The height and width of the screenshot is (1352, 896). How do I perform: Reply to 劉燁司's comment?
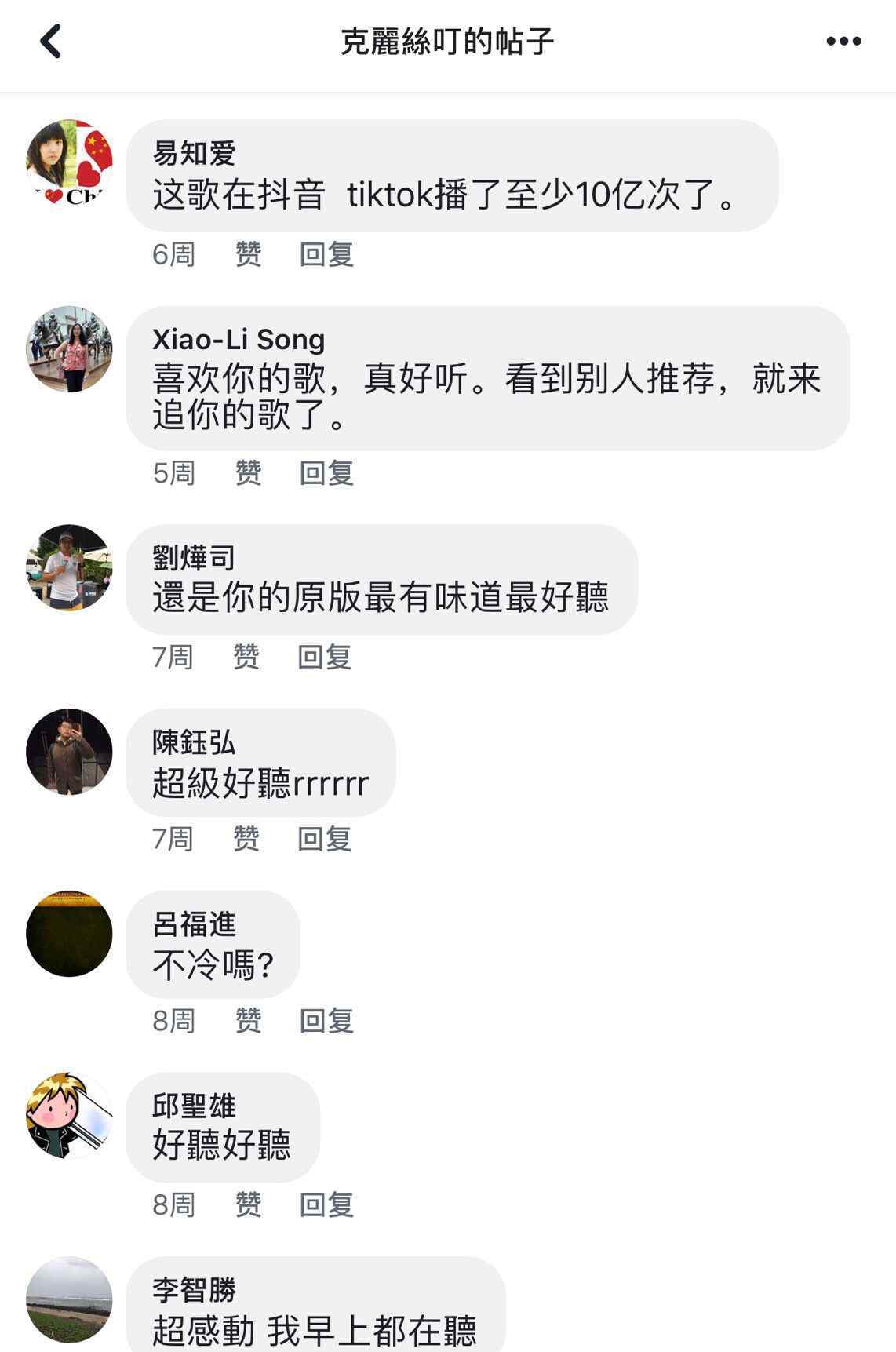324,657
